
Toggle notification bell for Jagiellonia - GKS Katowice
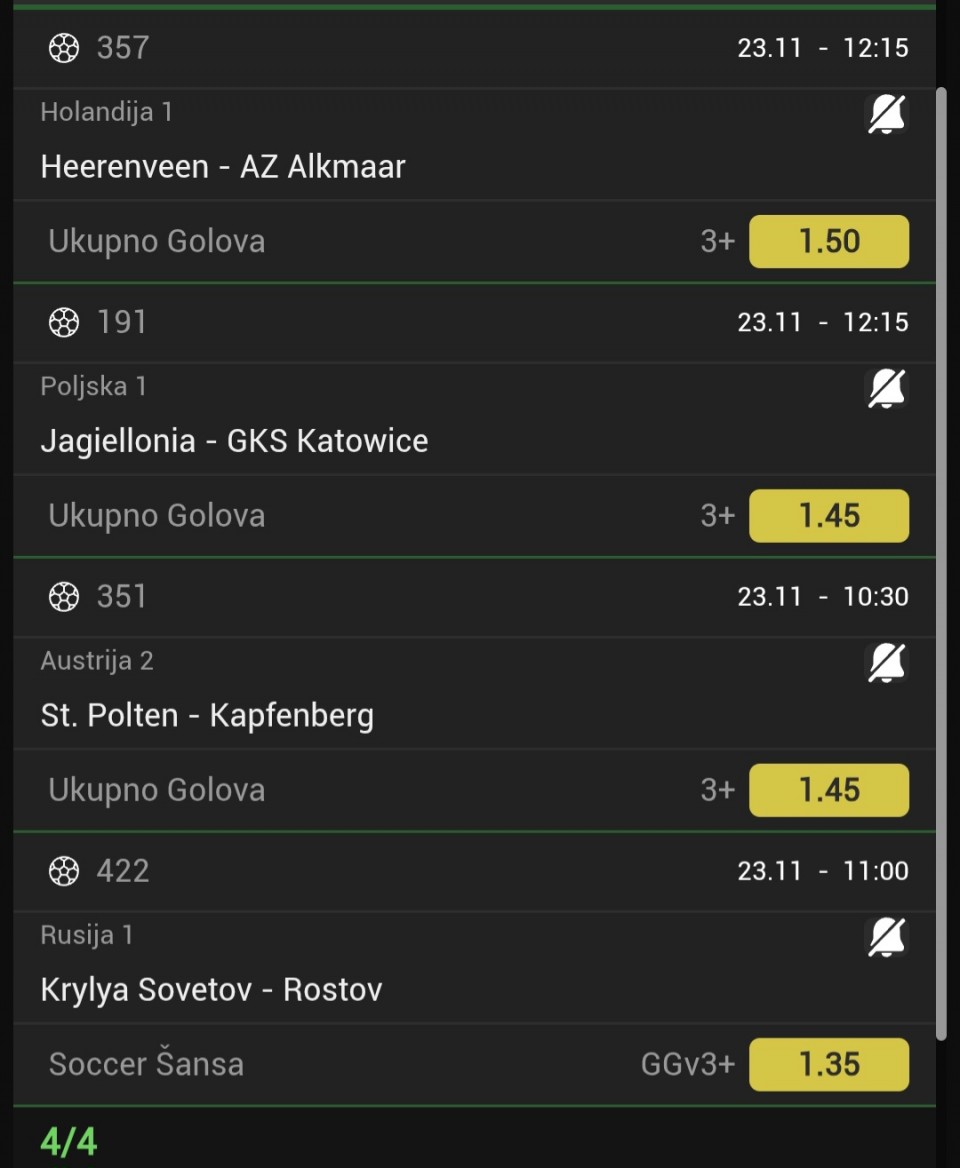(886, 390)
